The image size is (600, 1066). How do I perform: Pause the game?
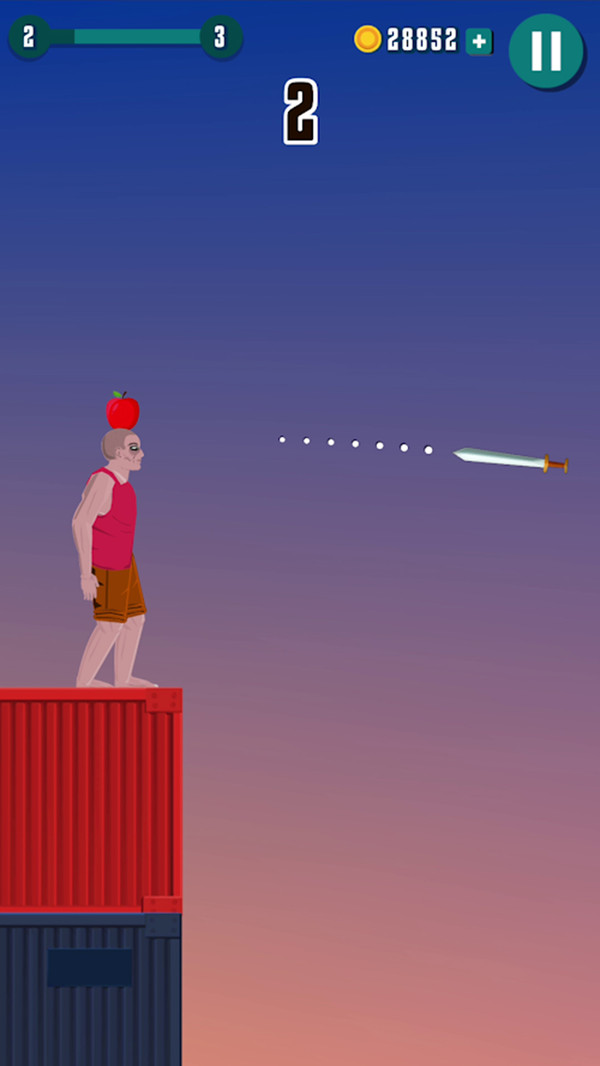(546, 50)
